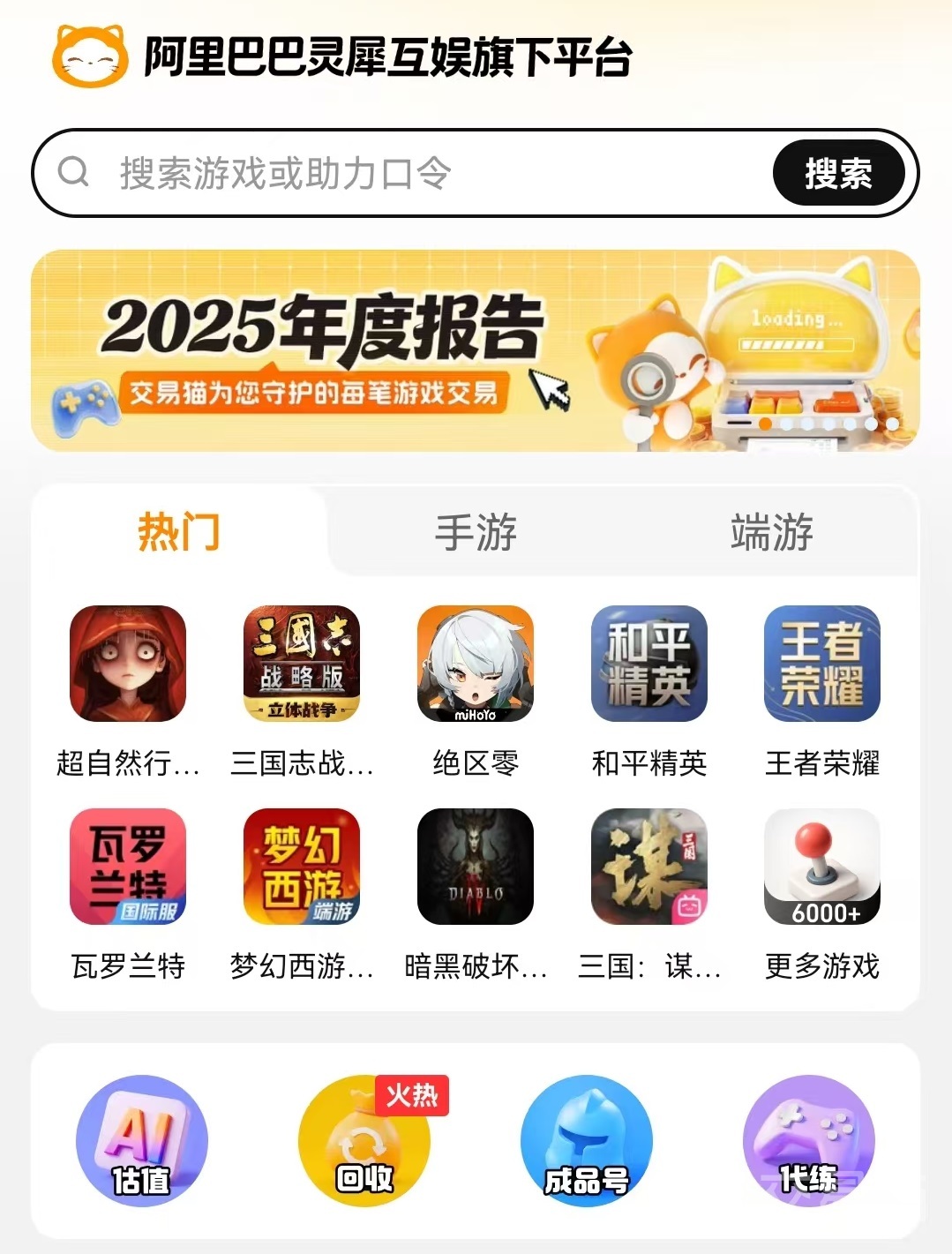Choose the 暗黑破坏神 game
Viewport: 952px width, 1254px height.
point(476,867)
